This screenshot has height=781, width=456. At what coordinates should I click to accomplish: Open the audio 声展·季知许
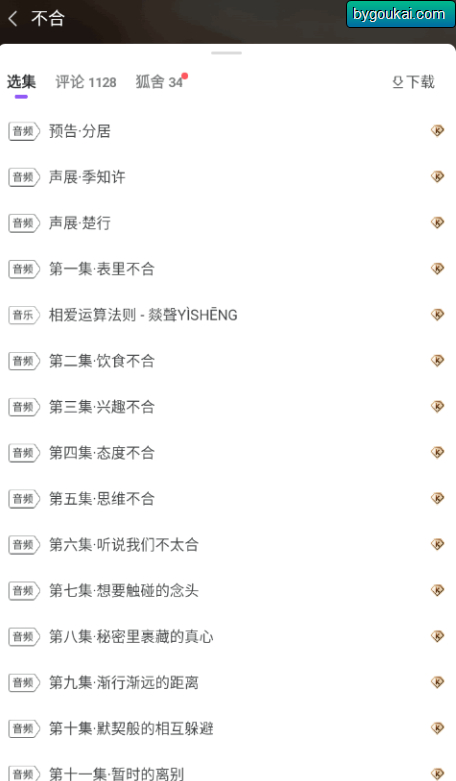coord(228,177)
